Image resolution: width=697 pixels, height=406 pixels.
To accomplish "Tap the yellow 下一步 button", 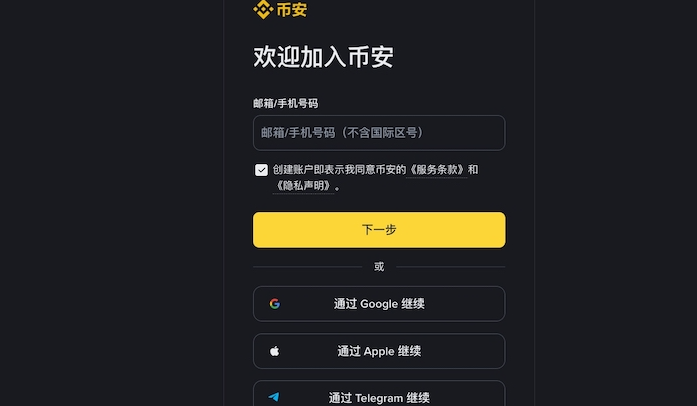I will pos(378,230).
